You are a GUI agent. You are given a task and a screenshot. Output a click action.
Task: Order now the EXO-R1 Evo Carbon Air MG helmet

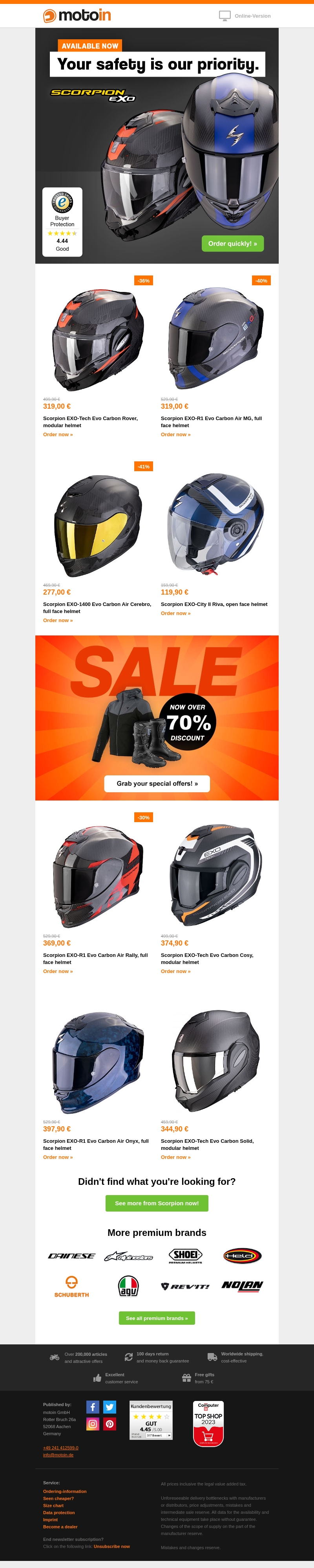click(x=175, y=435)
